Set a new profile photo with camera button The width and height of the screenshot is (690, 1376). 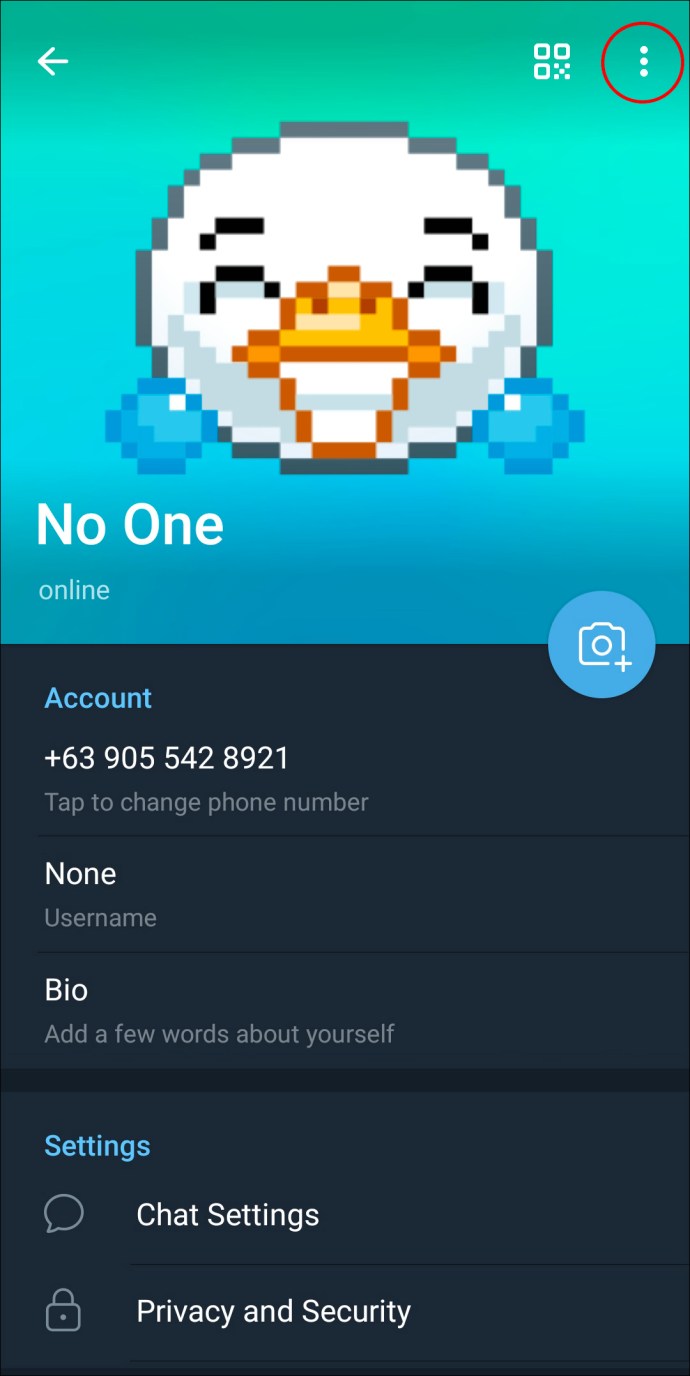[x=601, y=645]
